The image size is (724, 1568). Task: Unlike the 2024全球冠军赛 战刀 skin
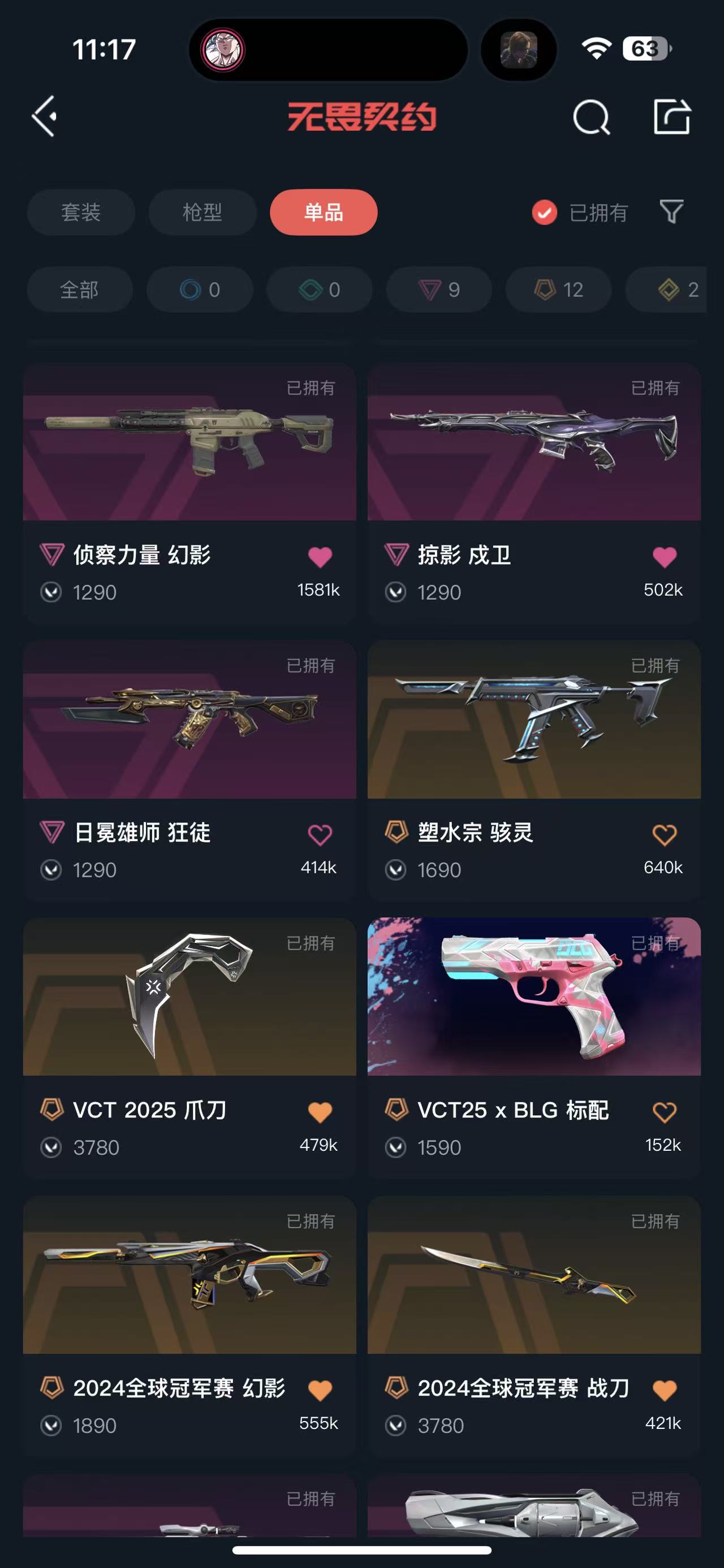click(664, 1391)
